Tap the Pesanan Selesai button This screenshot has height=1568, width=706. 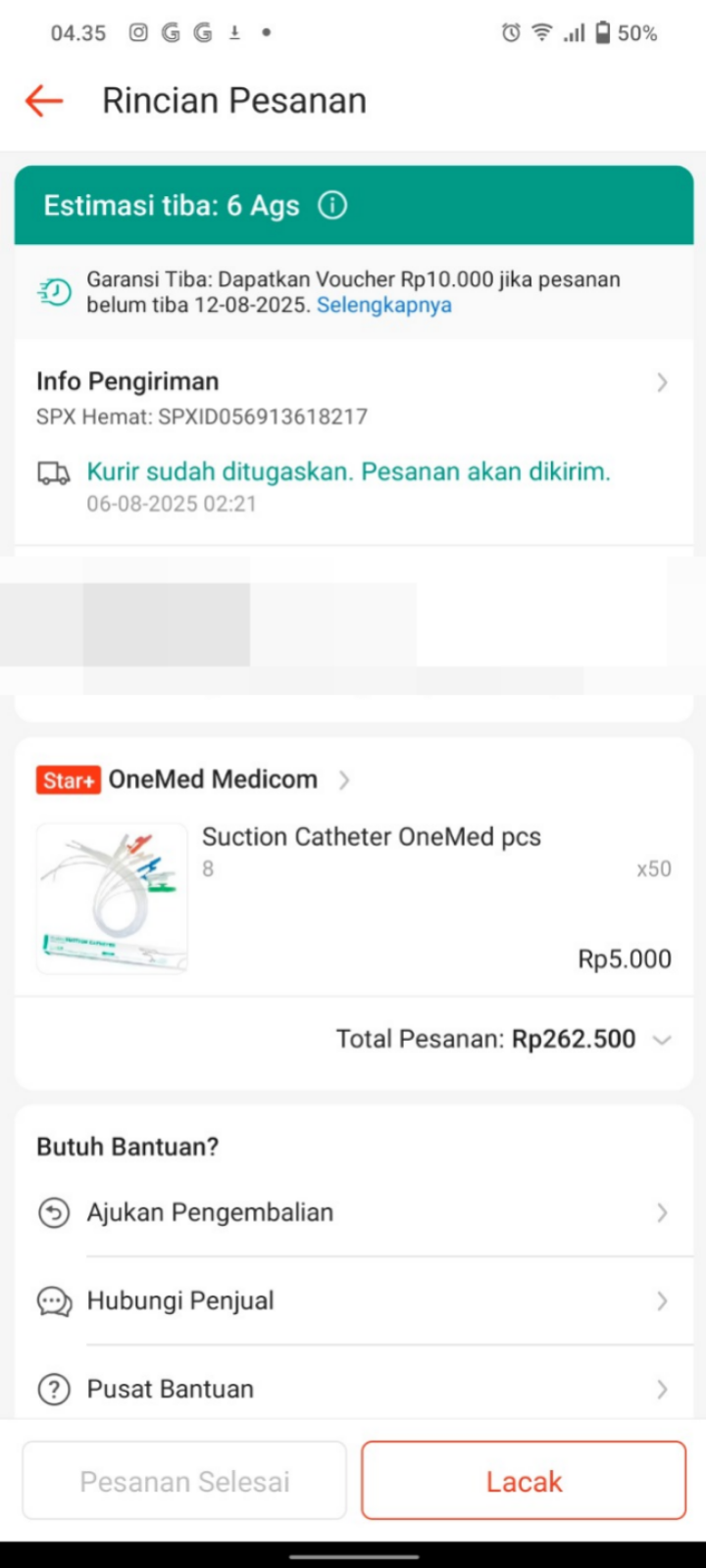click(184, 1481)
